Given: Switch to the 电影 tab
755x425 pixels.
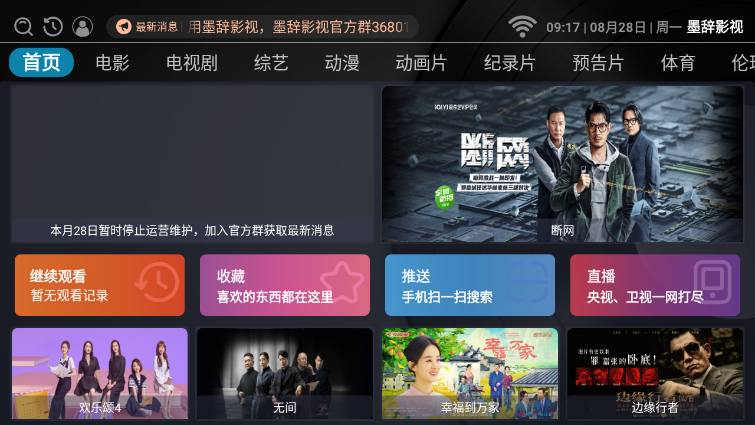Looking at the screenshot, I should (113, 63).
